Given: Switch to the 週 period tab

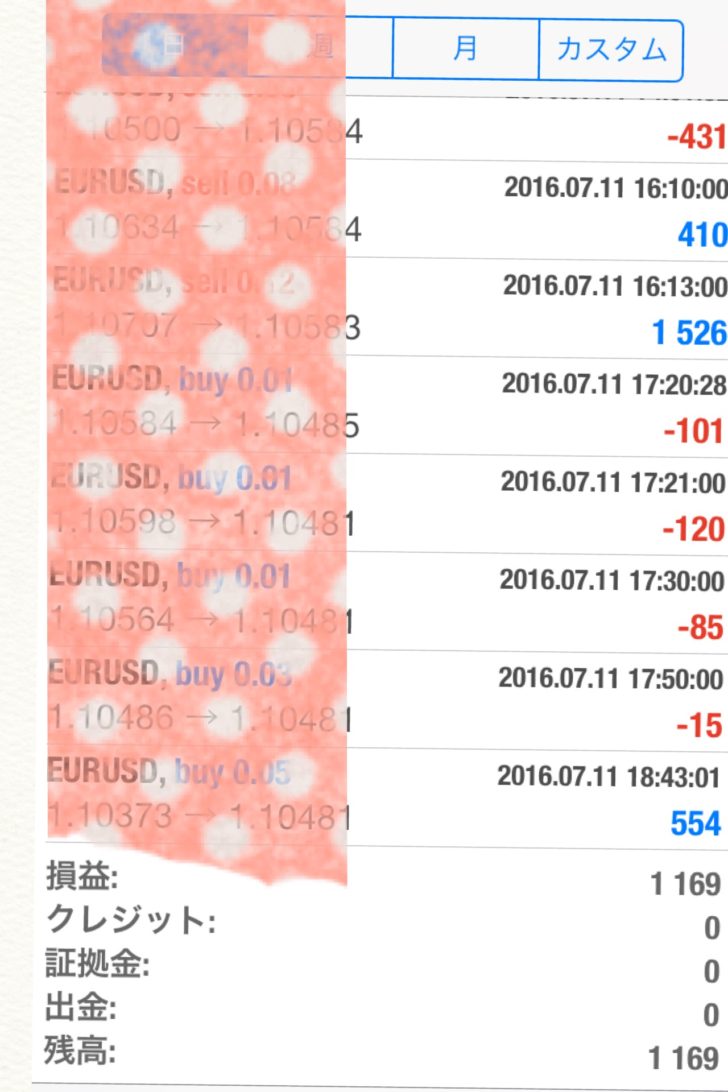Looking at the screenshot, I should tap(320, 49).
